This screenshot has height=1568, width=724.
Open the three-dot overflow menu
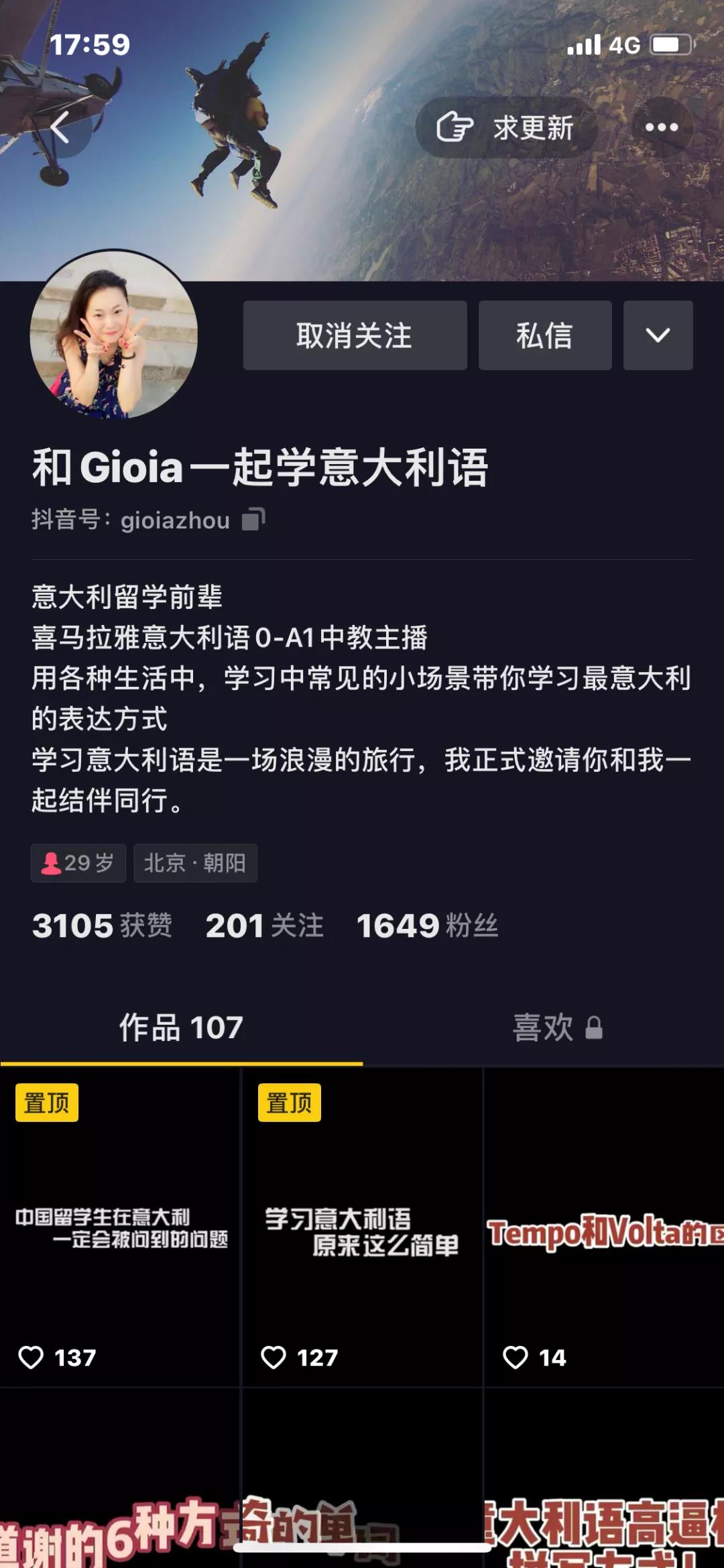pyautogui.click(x=661, y=127)
